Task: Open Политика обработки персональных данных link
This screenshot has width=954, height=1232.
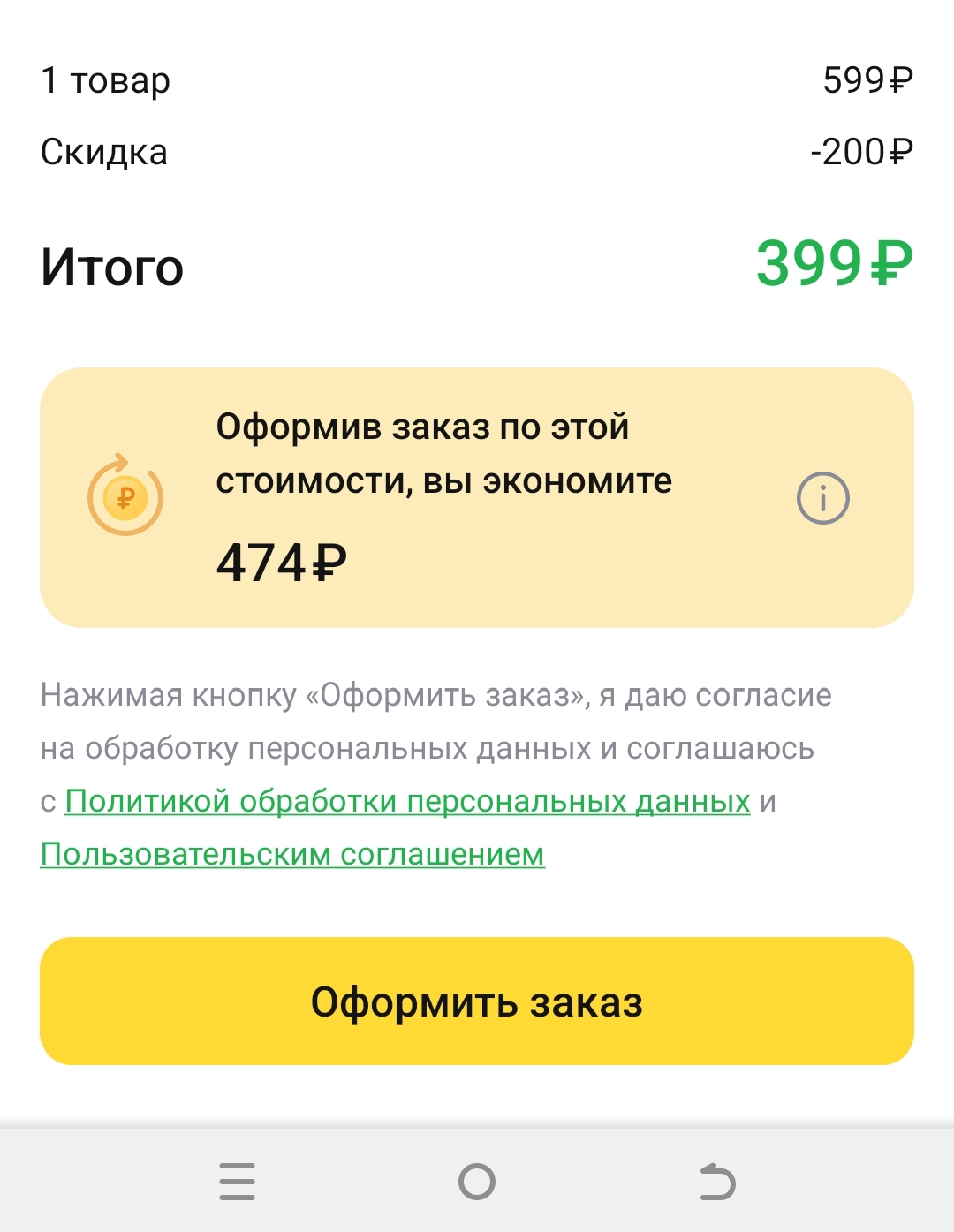Action: coord(407,802)
